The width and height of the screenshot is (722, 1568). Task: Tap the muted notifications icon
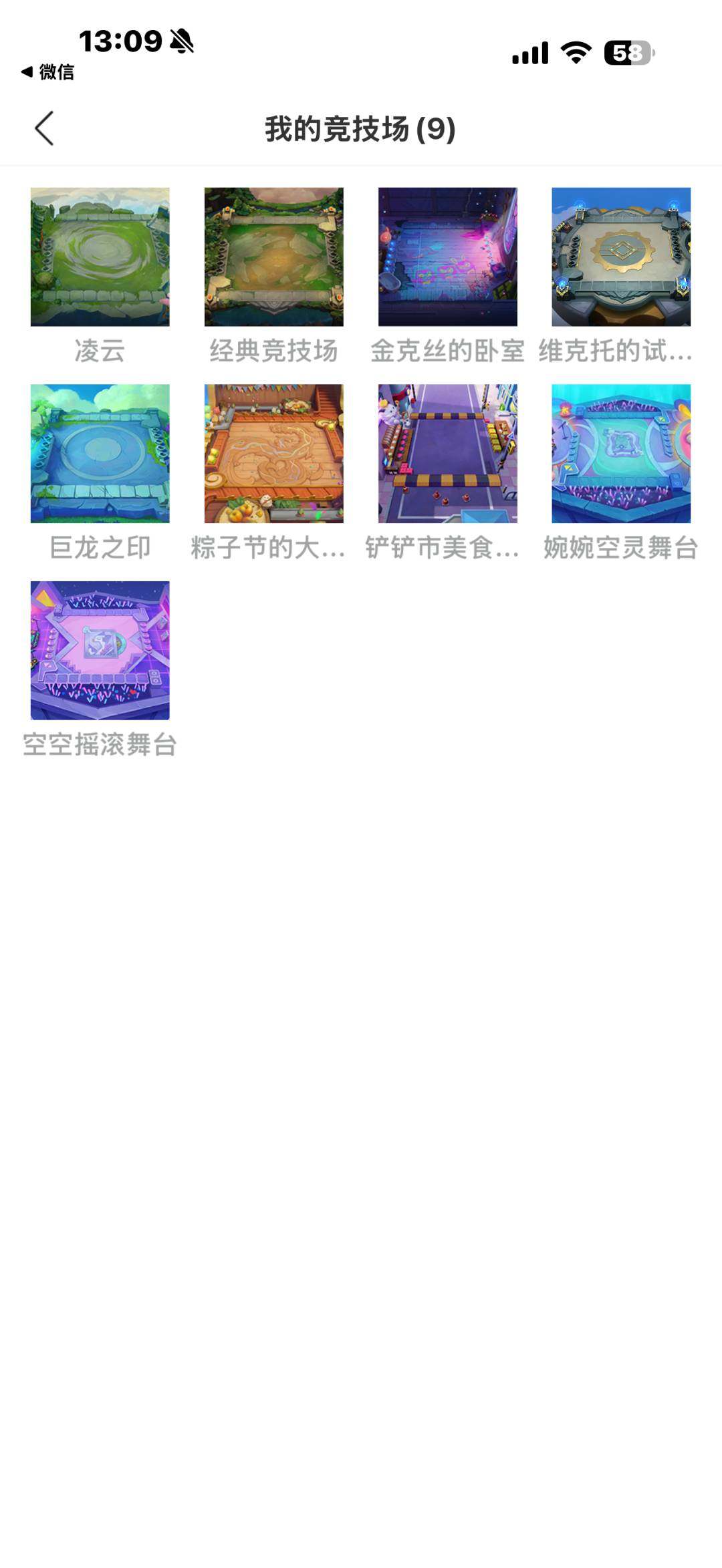(181, 41)
